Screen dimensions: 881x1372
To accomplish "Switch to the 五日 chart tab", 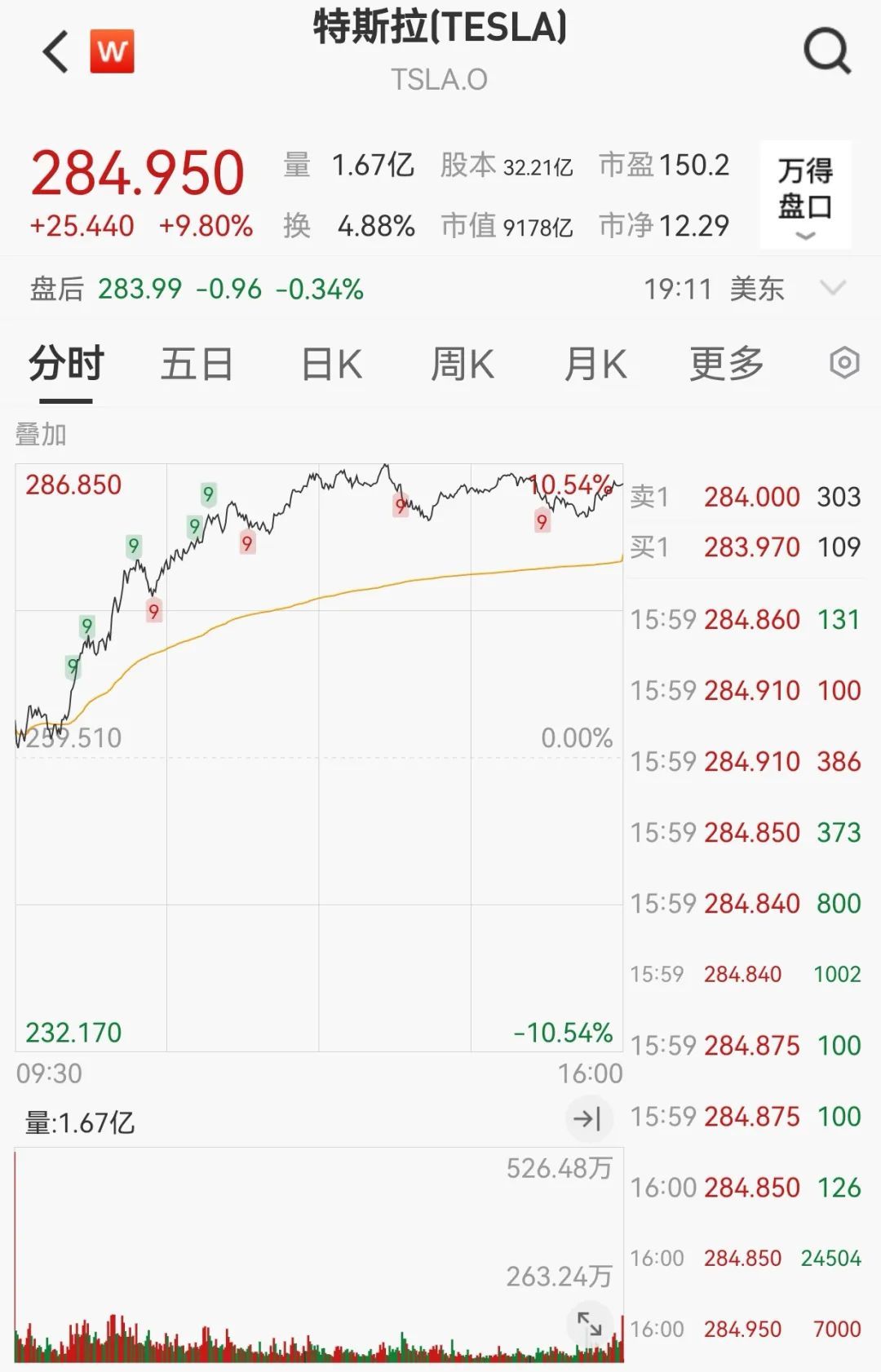I will [197, 364].
